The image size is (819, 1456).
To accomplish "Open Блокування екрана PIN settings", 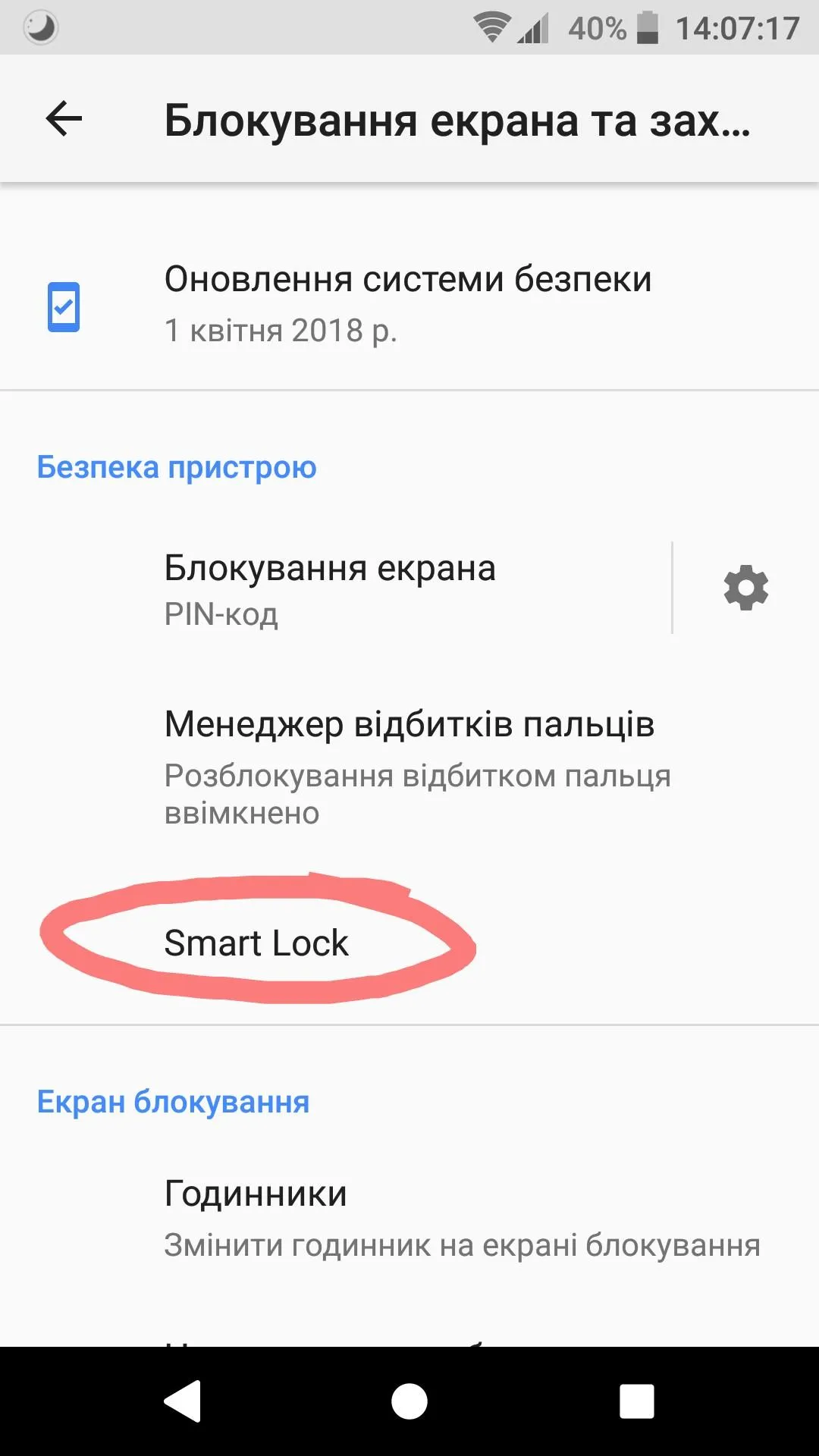I will [330, 588].
